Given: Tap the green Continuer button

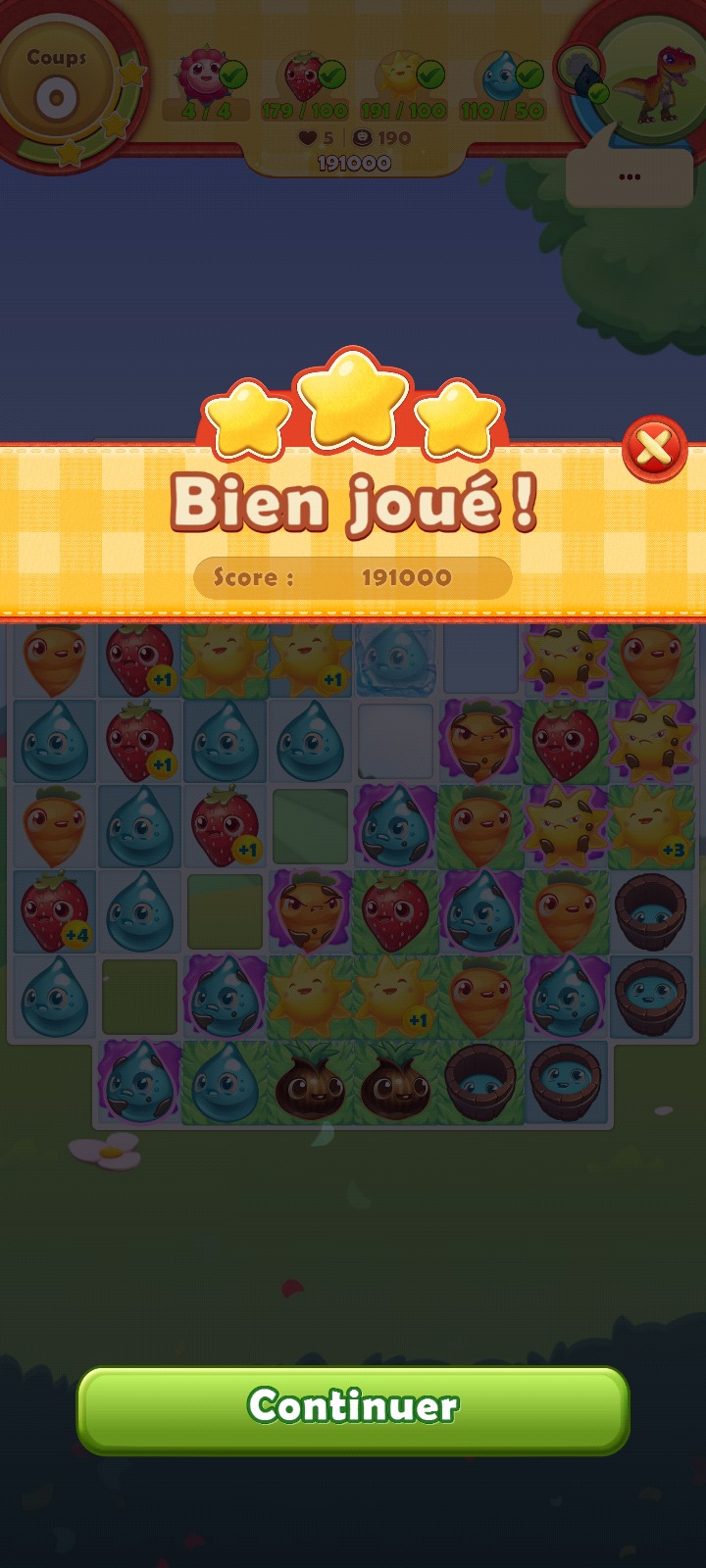Looking at the screenshot, I should 353,1408.
